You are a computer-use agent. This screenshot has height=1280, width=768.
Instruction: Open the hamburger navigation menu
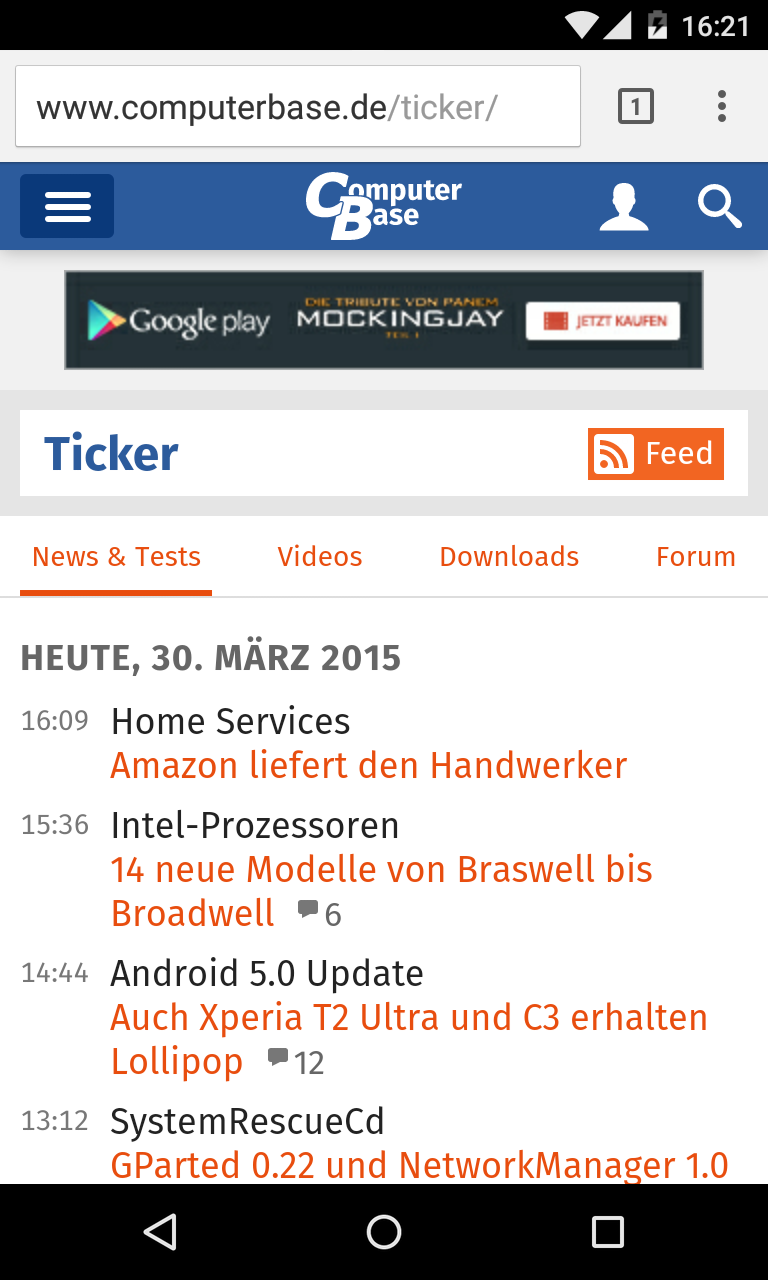pos(67,206)
